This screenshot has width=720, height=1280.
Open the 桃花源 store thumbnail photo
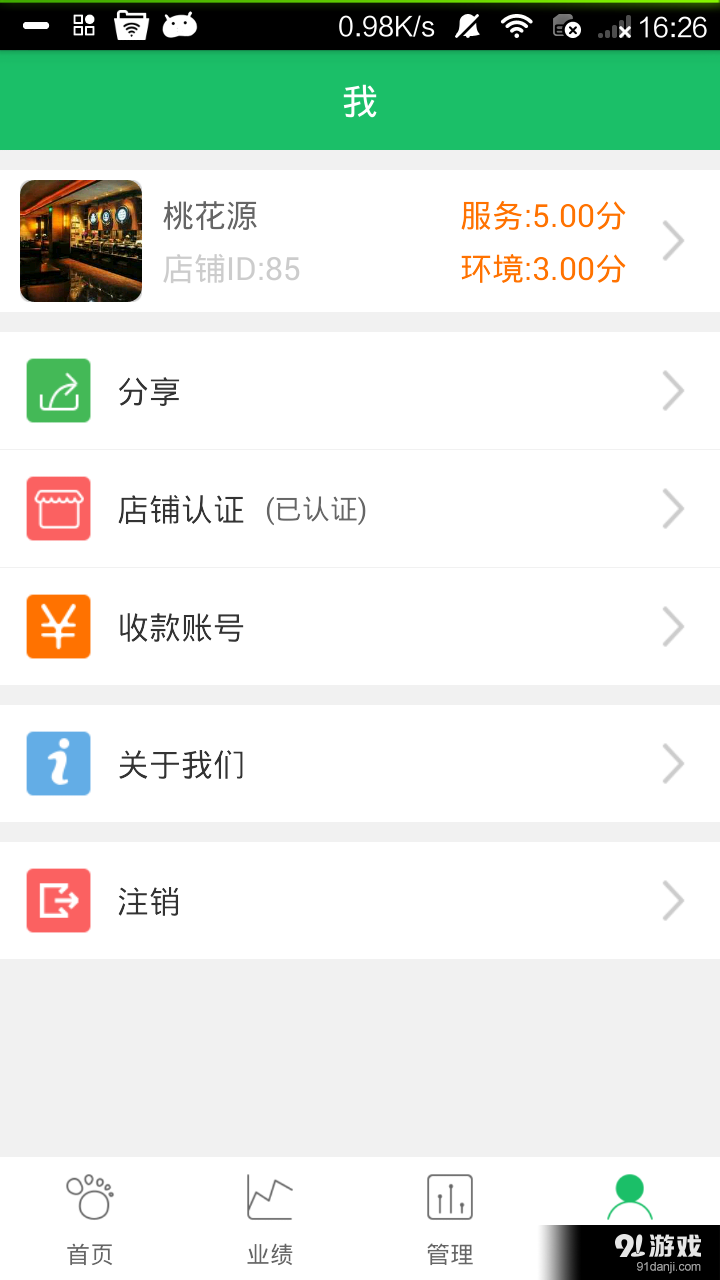[80, 240]
